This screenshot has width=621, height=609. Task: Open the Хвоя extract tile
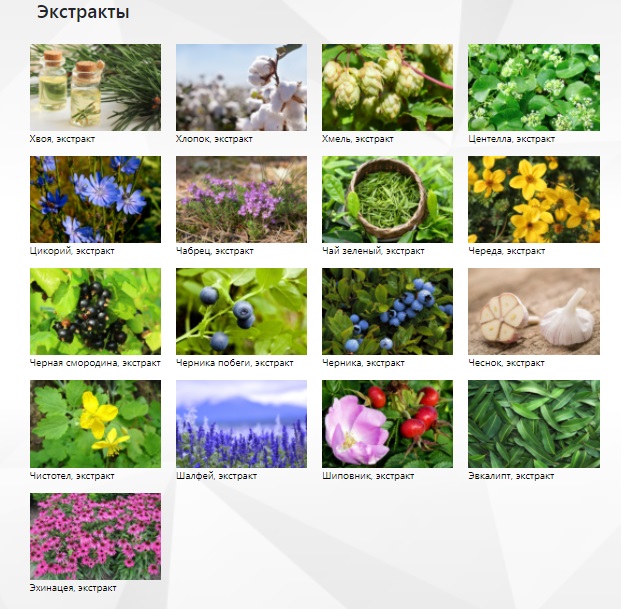[x=95, y=88]
